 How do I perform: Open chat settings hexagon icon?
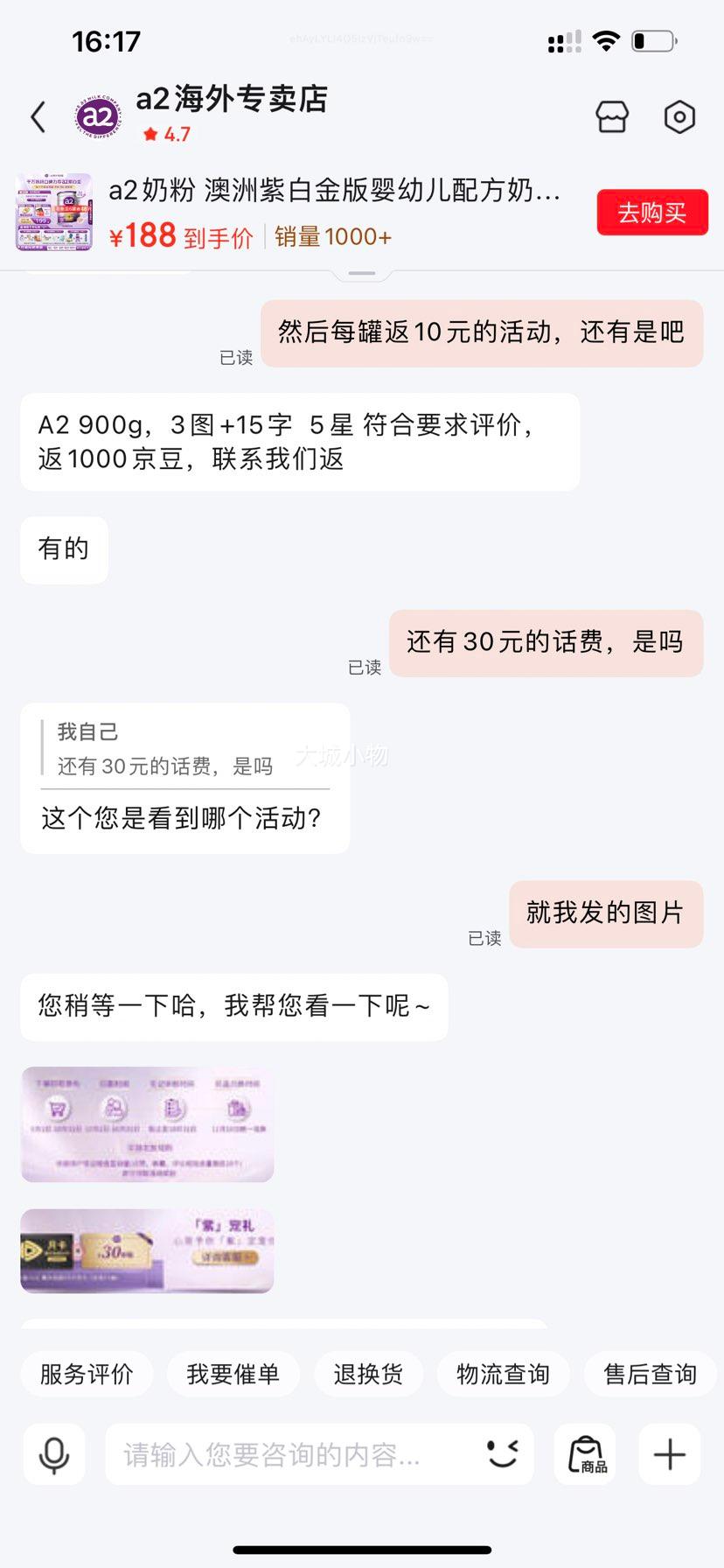point(679,116)
